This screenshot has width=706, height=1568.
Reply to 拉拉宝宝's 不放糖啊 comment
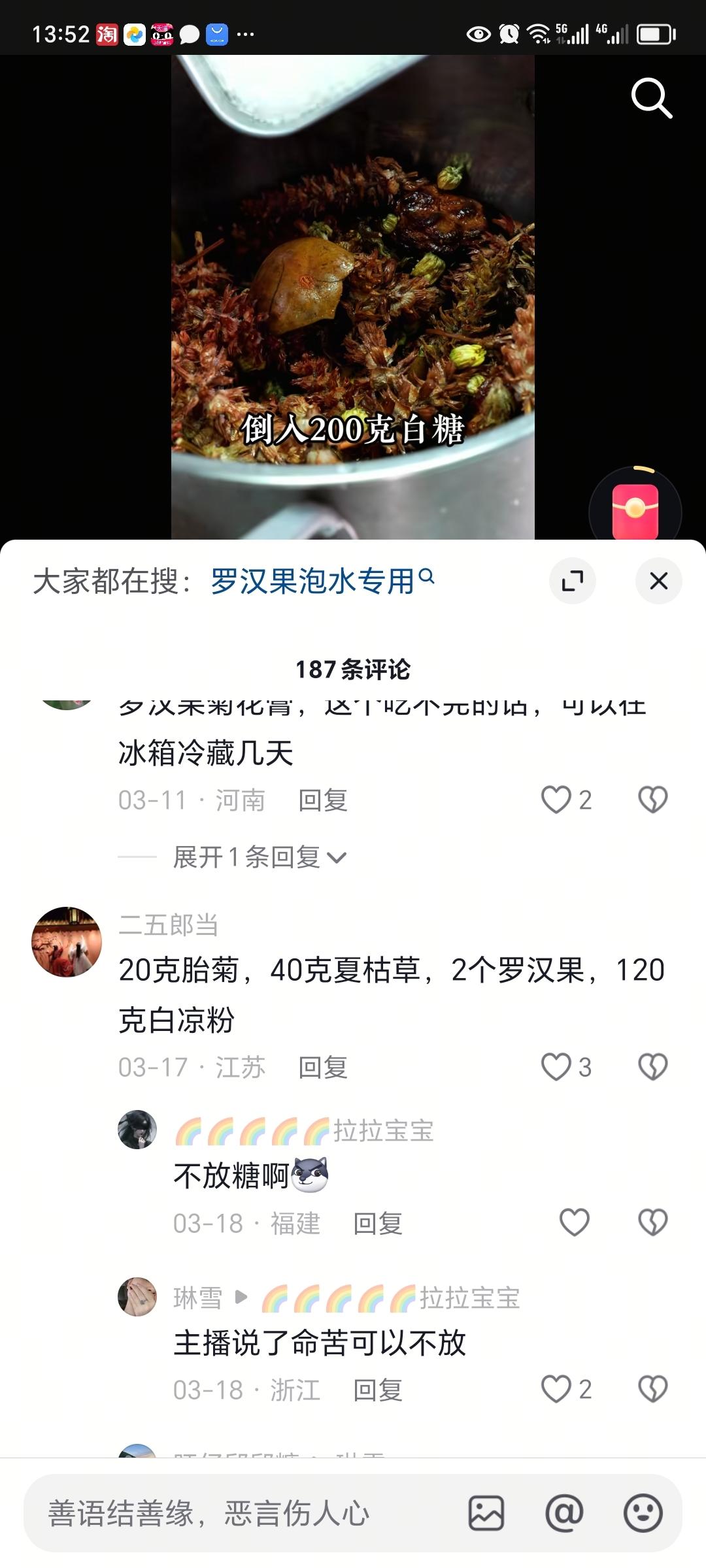377,1223
